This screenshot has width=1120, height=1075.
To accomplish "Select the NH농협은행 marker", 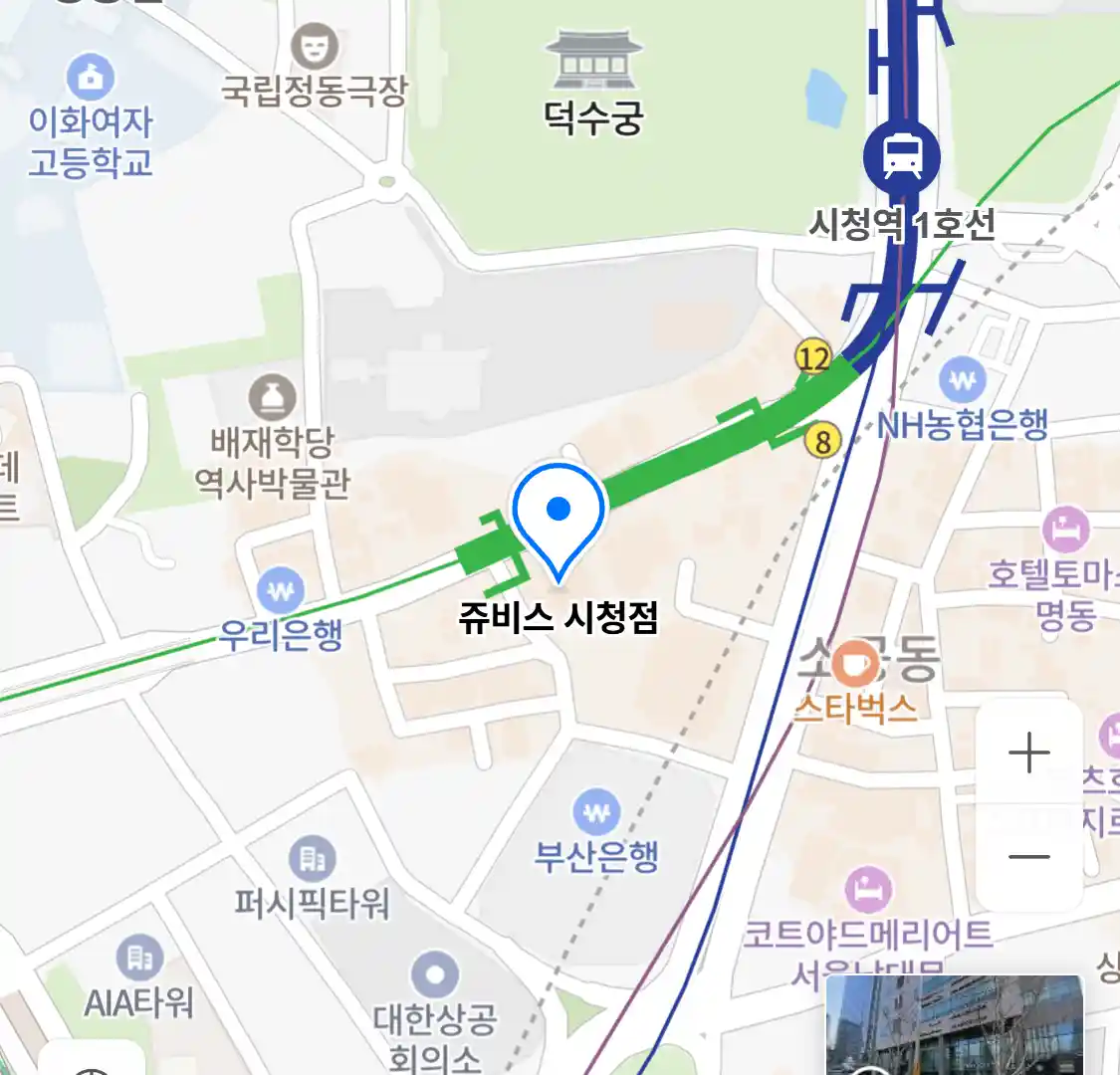I will [x=962, y=380].
